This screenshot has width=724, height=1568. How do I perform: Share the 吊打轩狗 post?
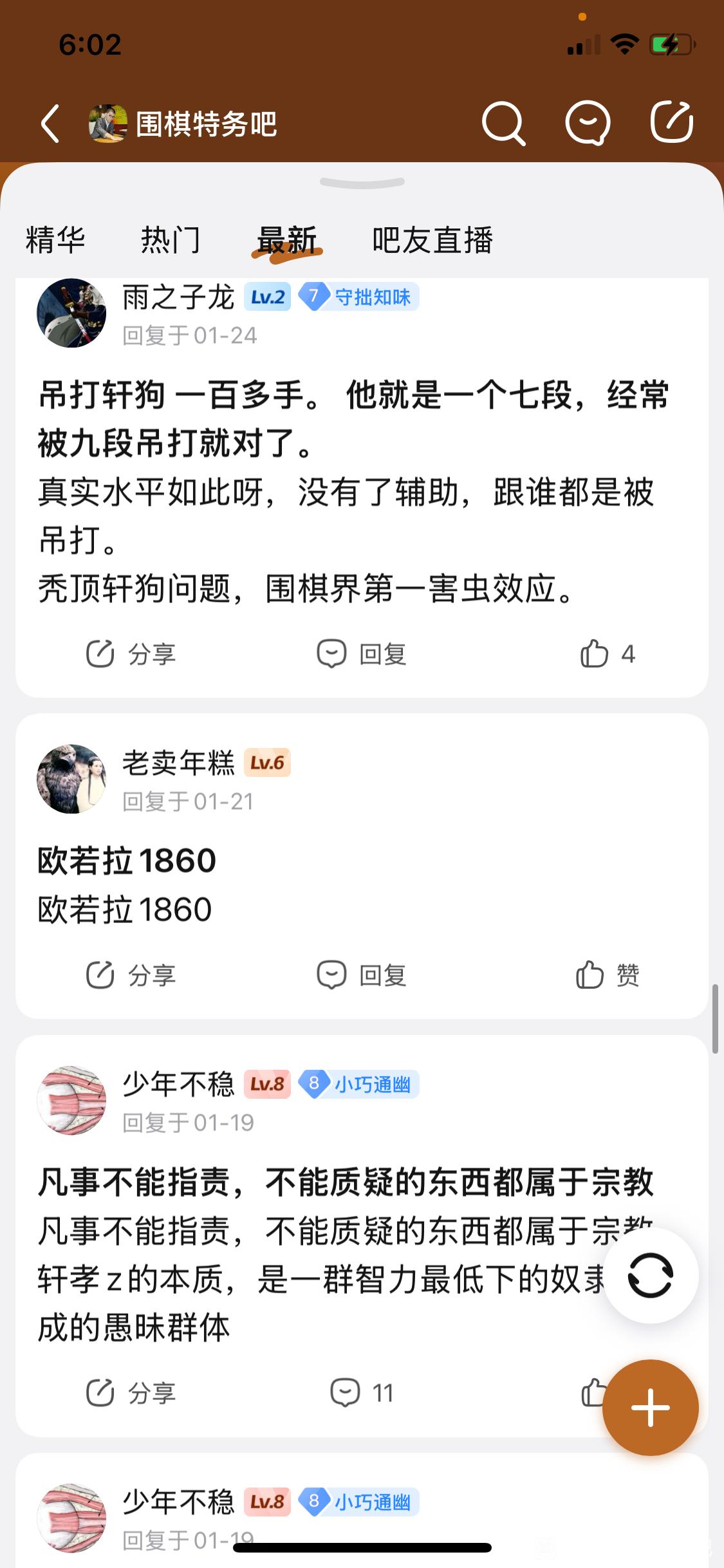click(131, 654)
